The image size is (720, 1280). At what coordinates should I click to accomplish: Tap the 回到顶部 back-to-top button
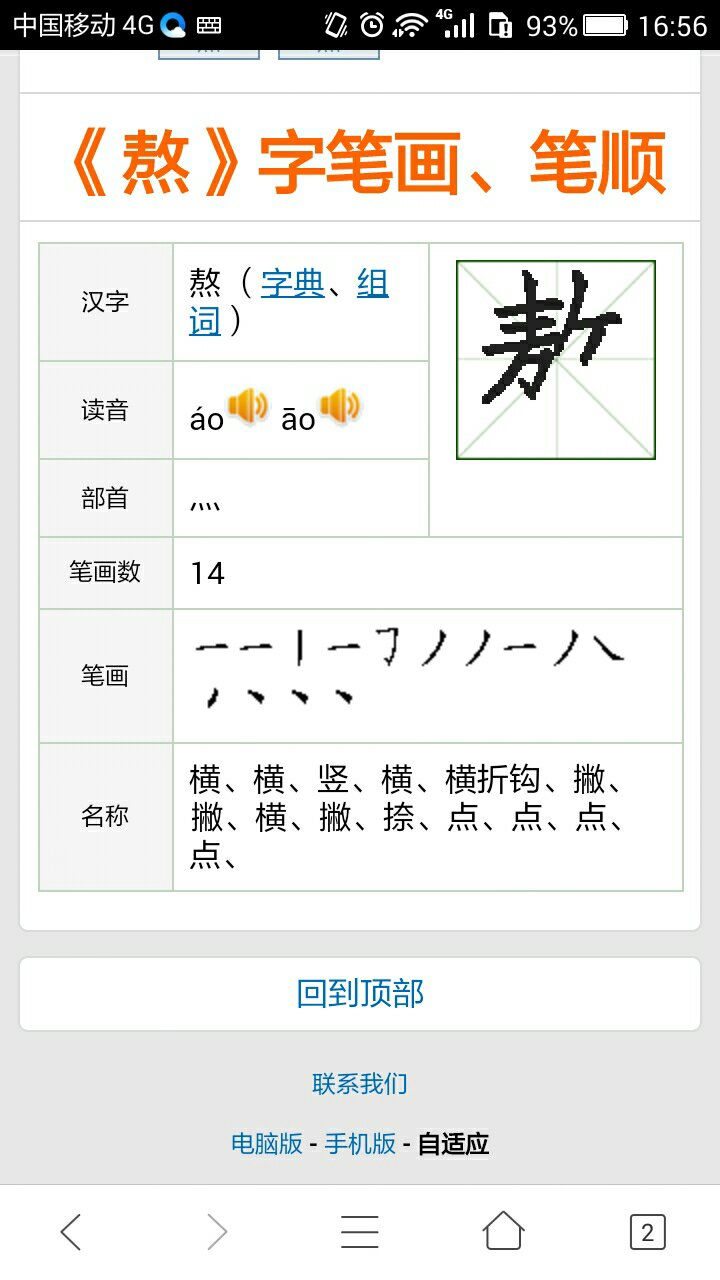pos(360,994)
